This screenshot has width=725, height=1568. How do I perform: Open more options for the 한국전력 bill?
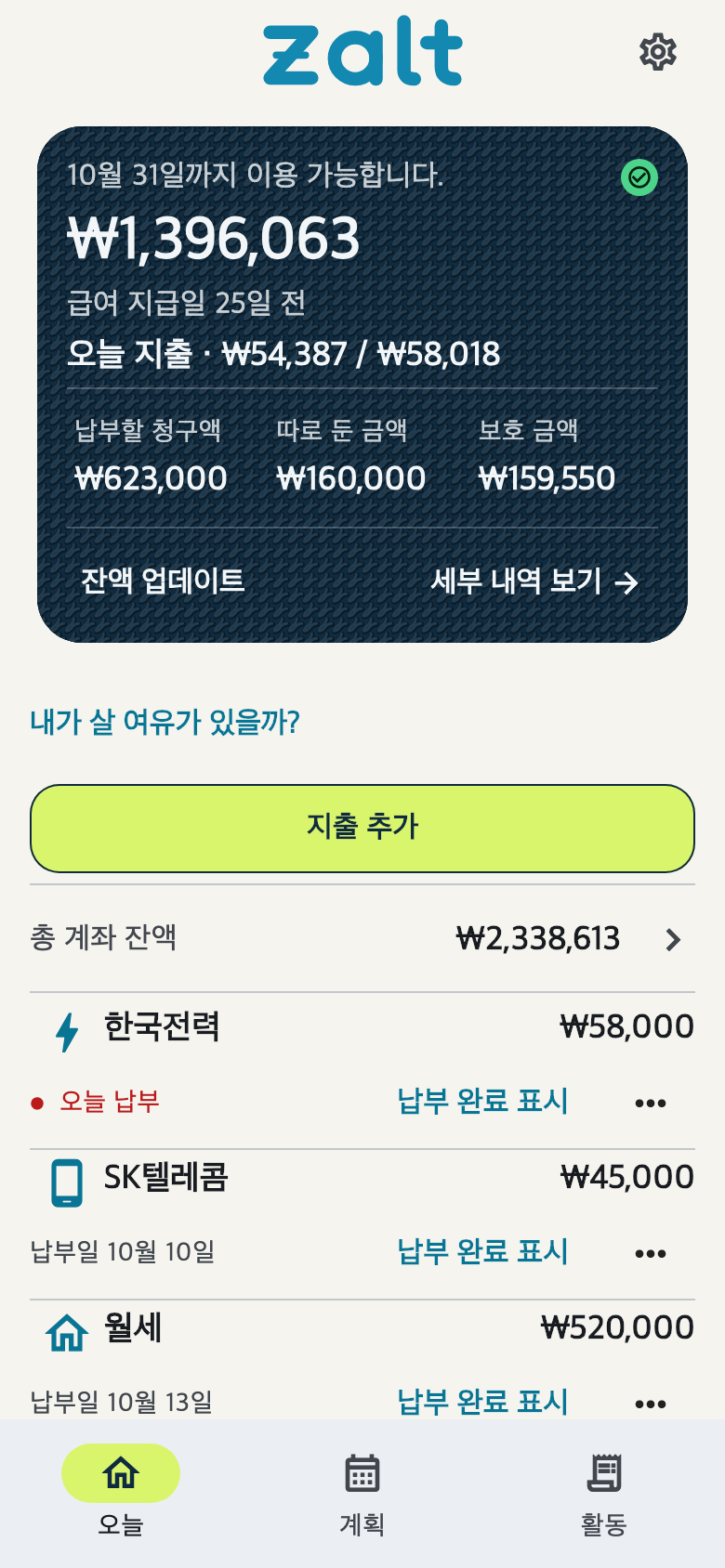point(651,1103)
